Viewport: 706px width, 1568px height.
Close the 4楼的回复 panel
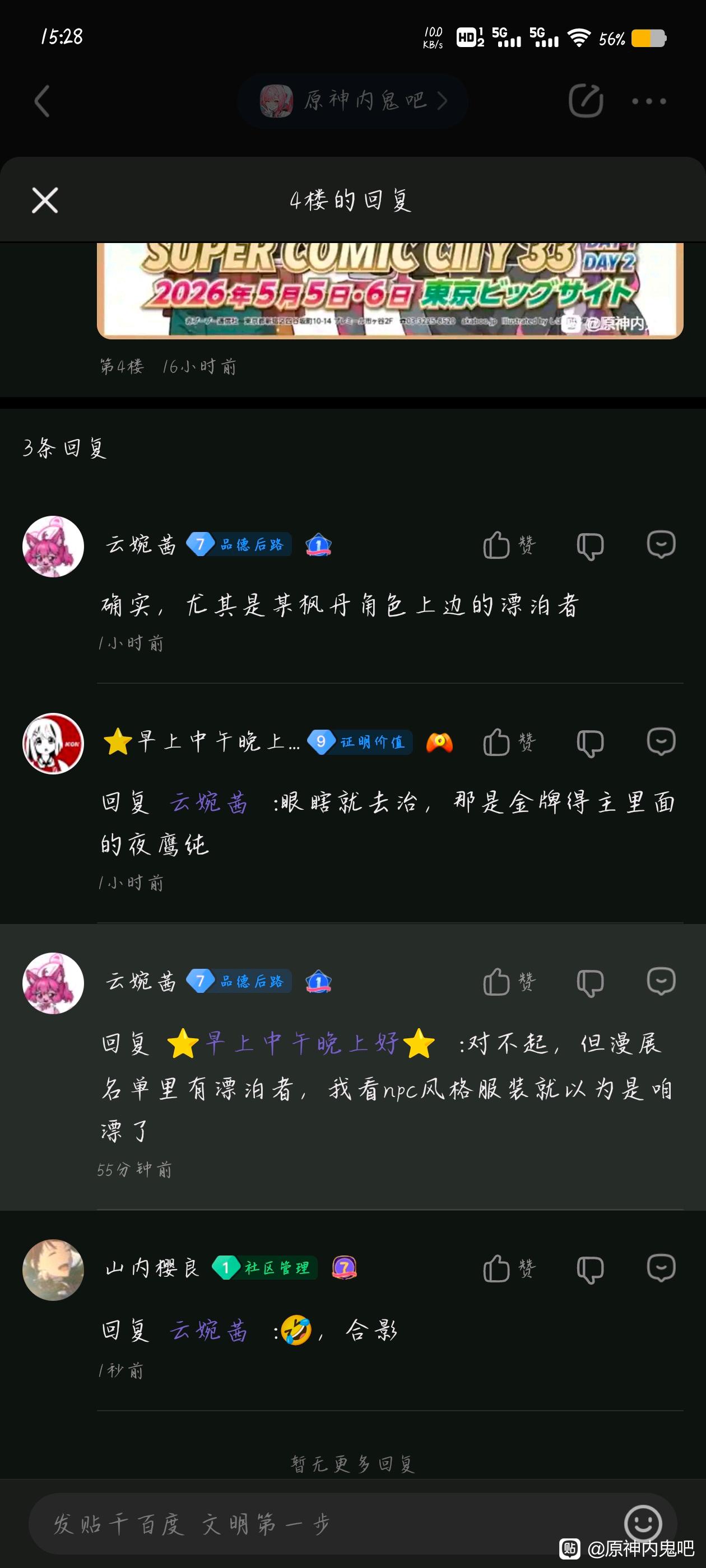pyautogui.click(x=44, y=200)
